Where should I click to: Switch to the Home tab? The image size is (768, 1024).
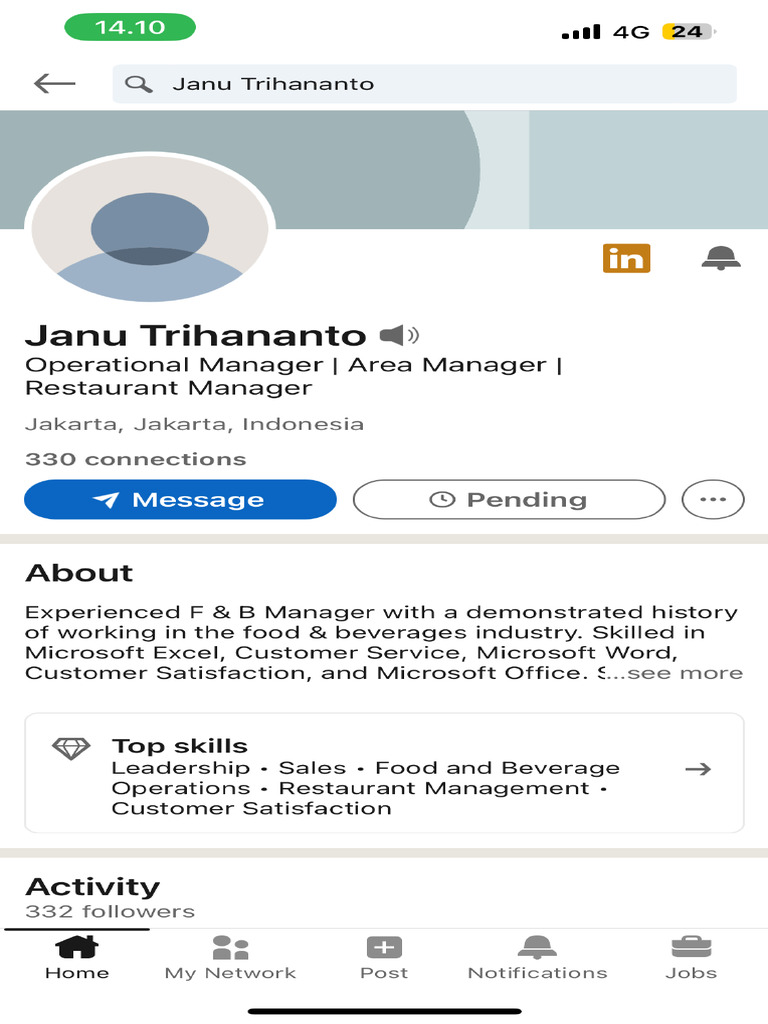coord(77,957)
